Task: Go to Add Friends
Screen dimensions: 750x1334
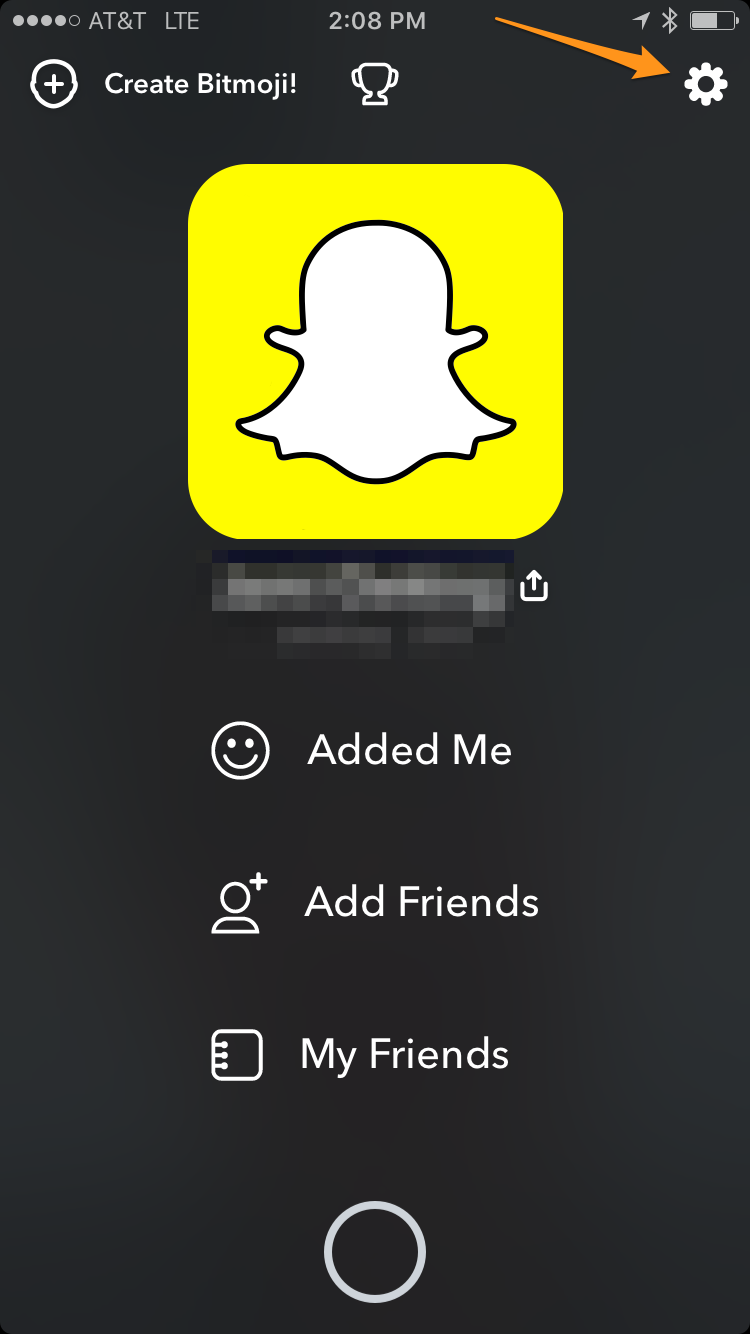Action: (x=421, y=902)
